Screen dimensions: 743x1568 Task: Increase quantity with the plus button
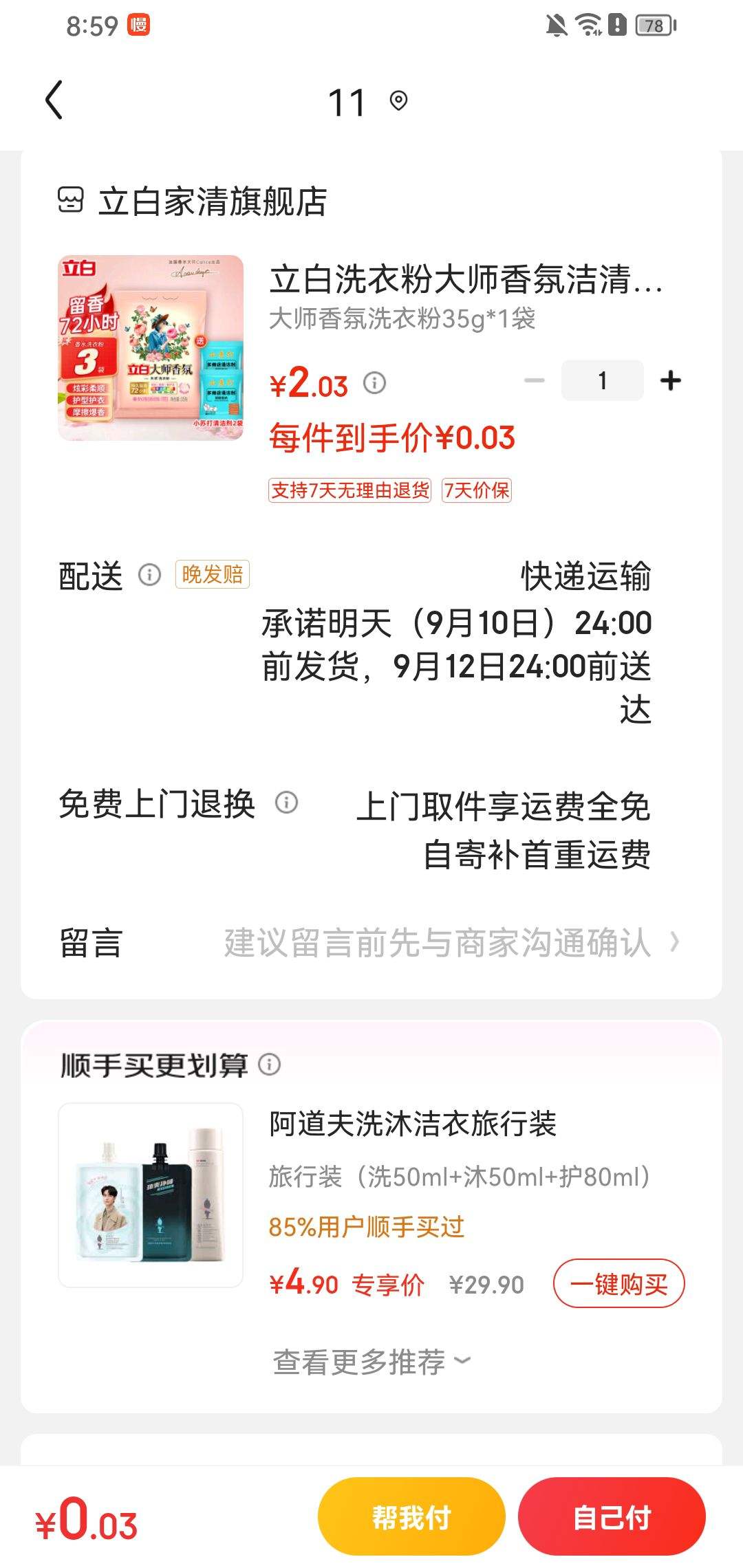click(x=671, y=380)
